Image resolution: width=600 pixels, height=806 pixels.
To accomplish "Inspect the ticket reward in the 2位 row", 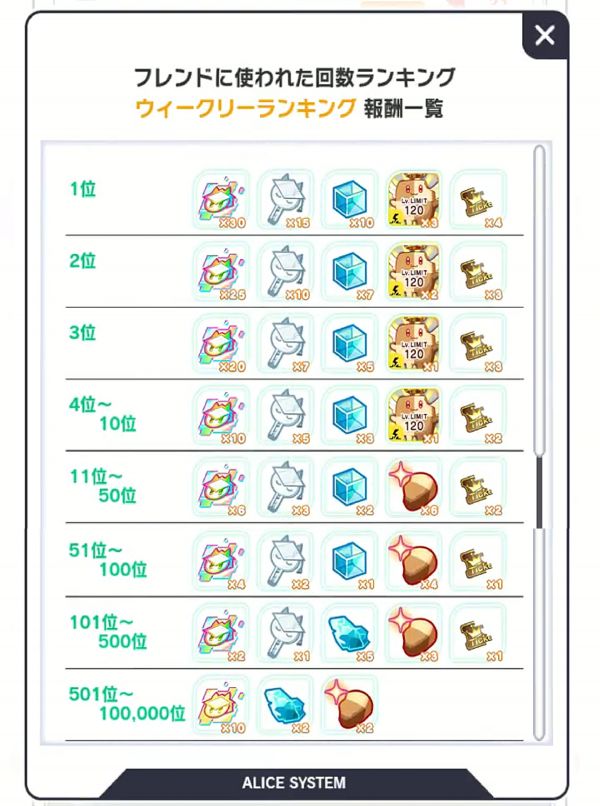I will [x=477, y=271].
